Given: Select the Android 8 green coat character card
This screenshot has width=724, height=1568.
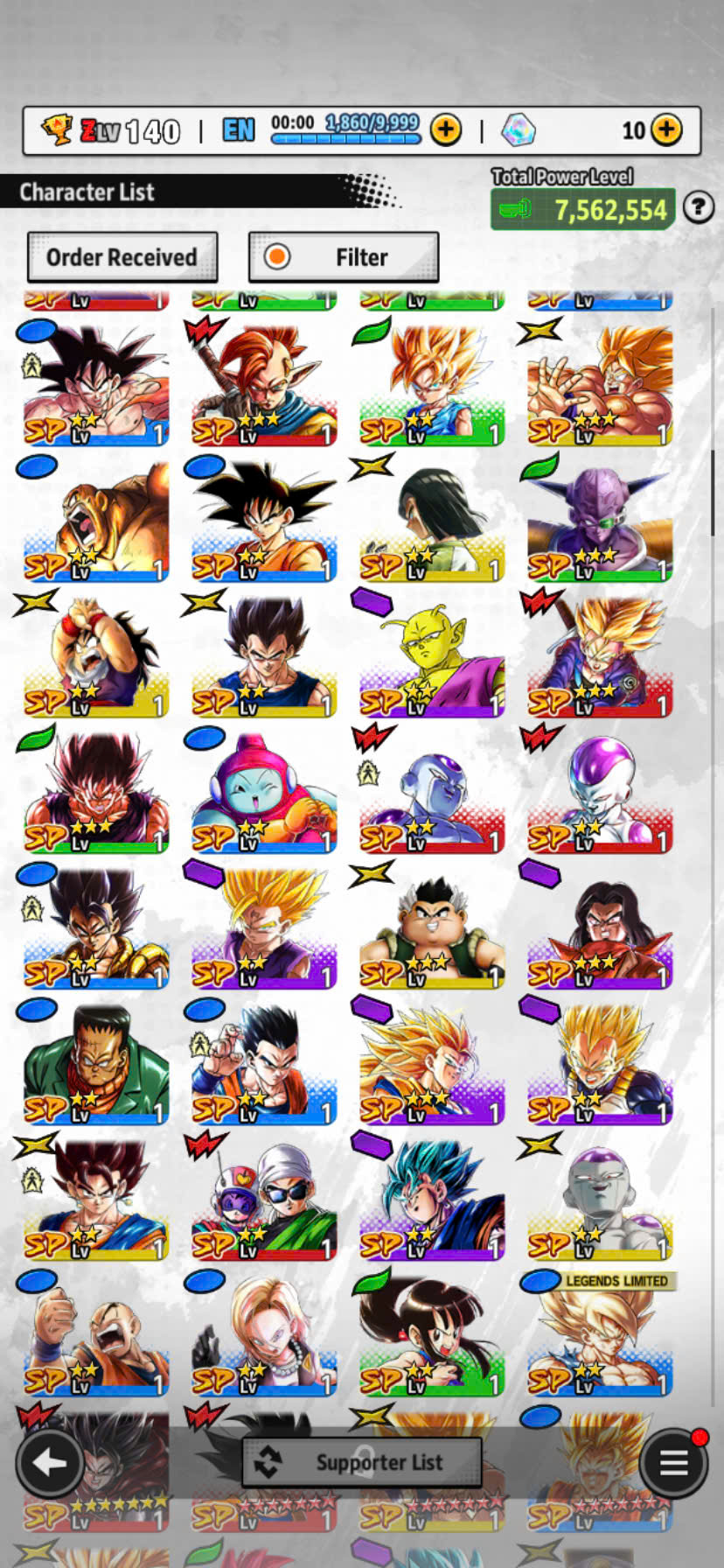Looking at the screenshot, I should (x=96, y=1062).
